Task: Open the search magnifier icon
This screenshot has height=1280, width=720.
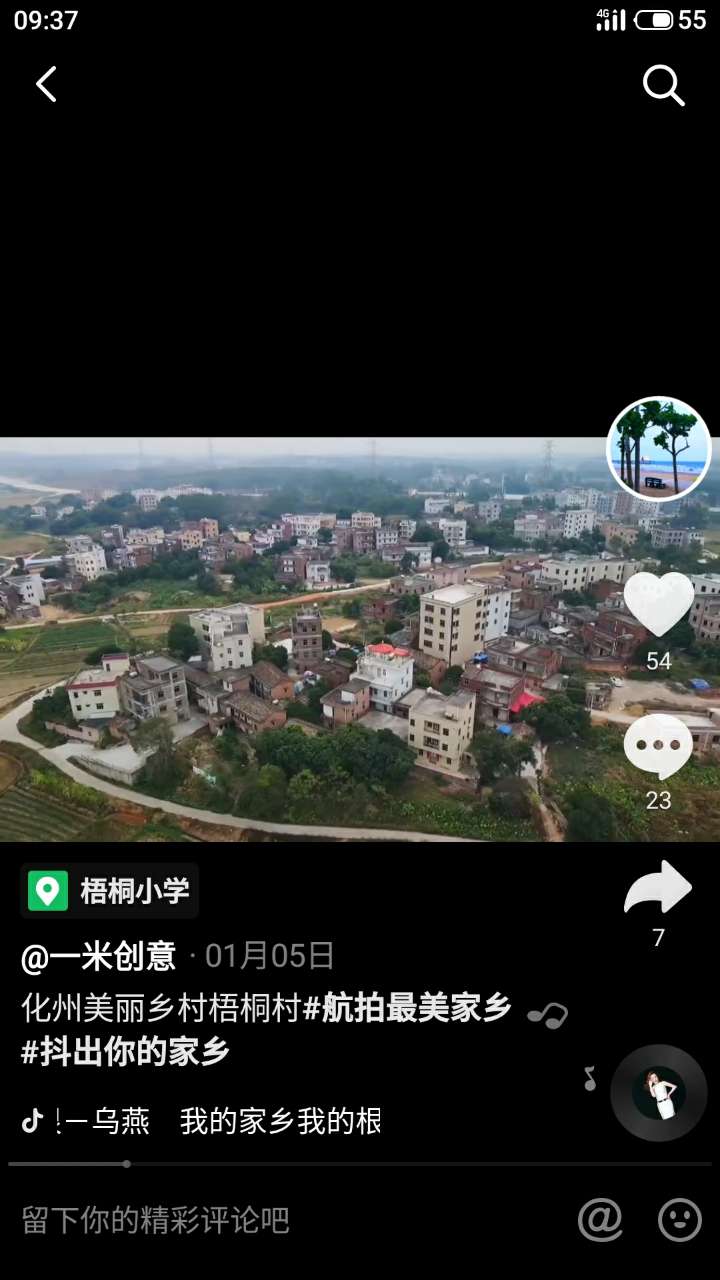Action: coord(663,86)
